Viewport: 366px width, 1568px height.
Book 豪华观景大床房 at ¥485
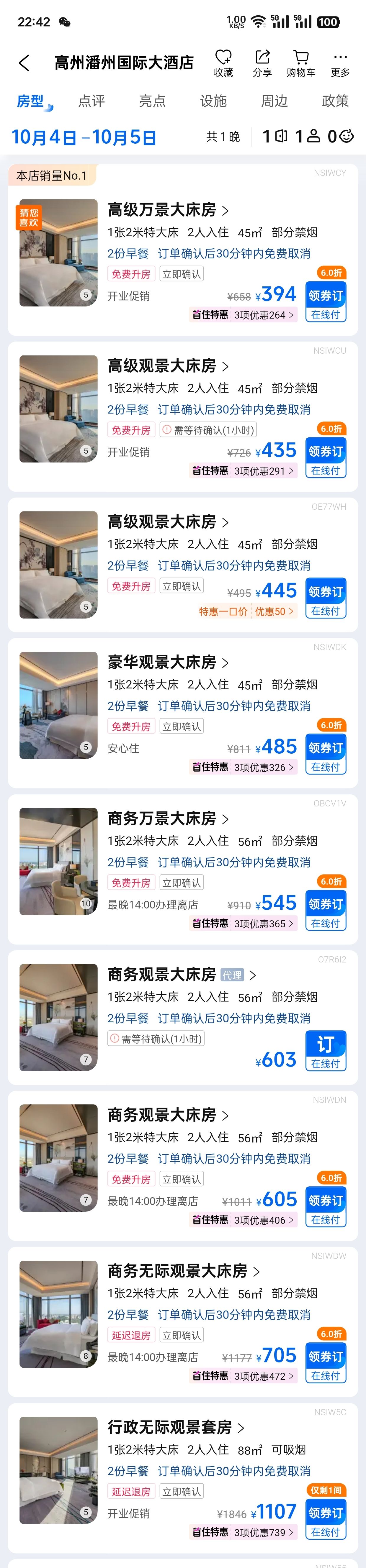point(325,754)
